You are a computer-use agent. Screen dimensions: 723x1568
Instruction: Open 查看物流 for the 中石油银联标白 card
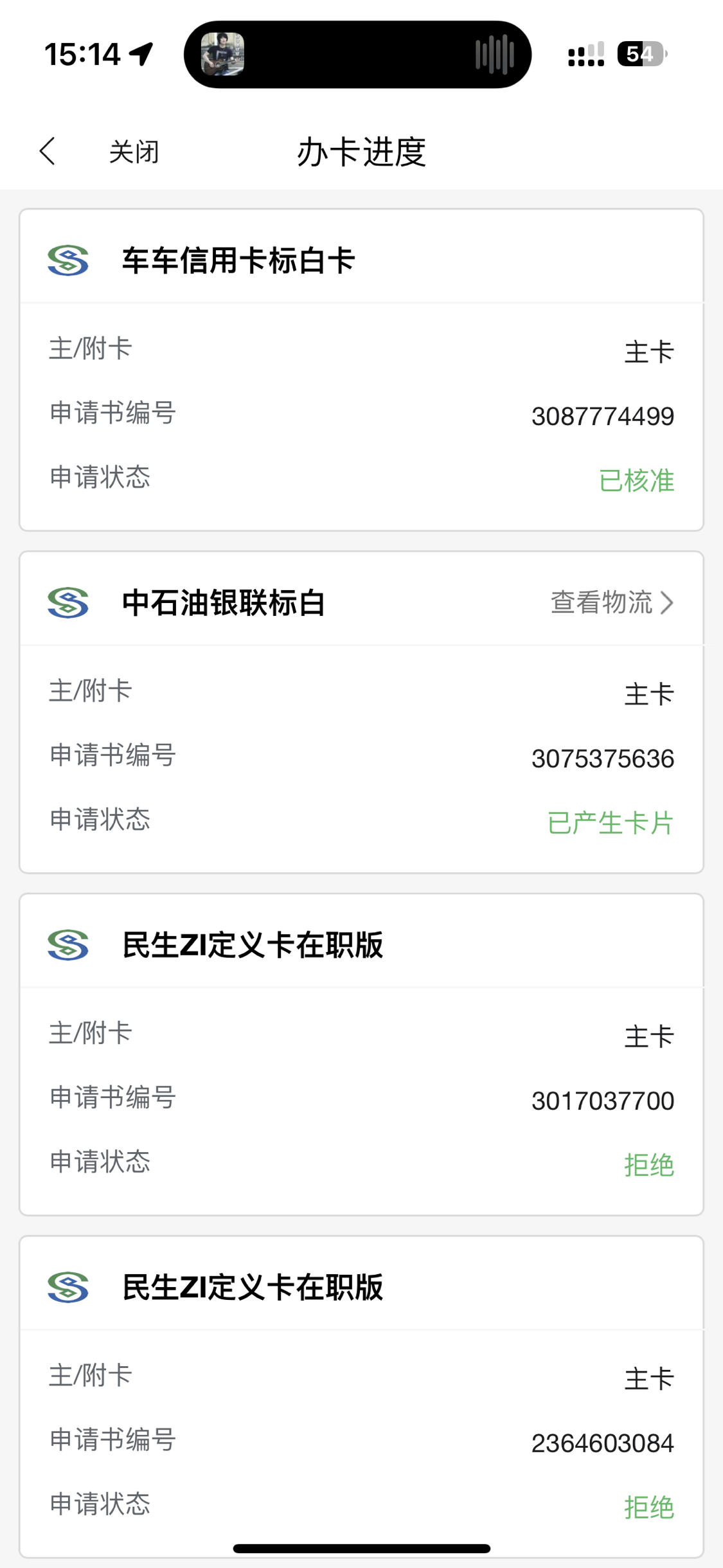[x=612, y=602]
